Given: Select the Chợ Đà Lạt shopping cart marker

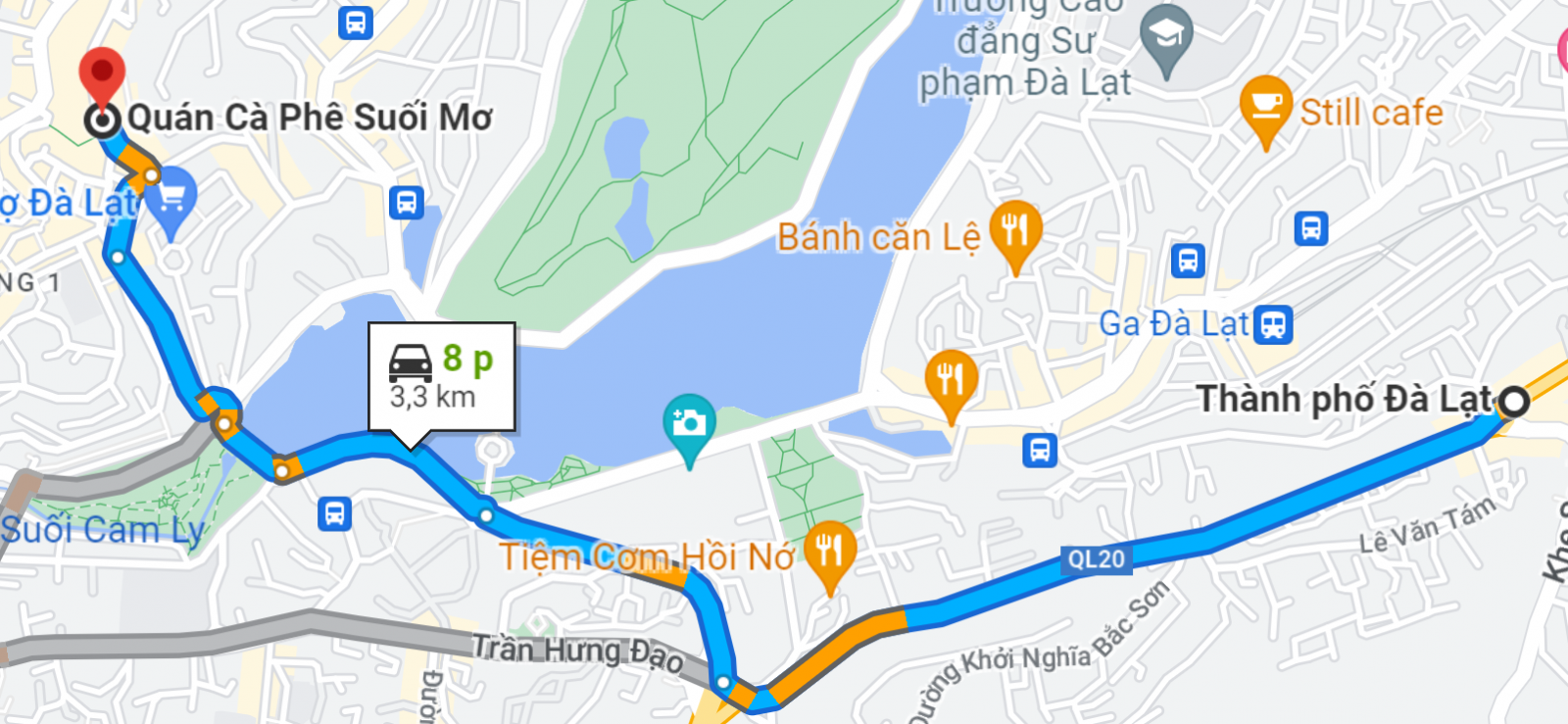Looking at the screenshot, I should tap(172, 198).
